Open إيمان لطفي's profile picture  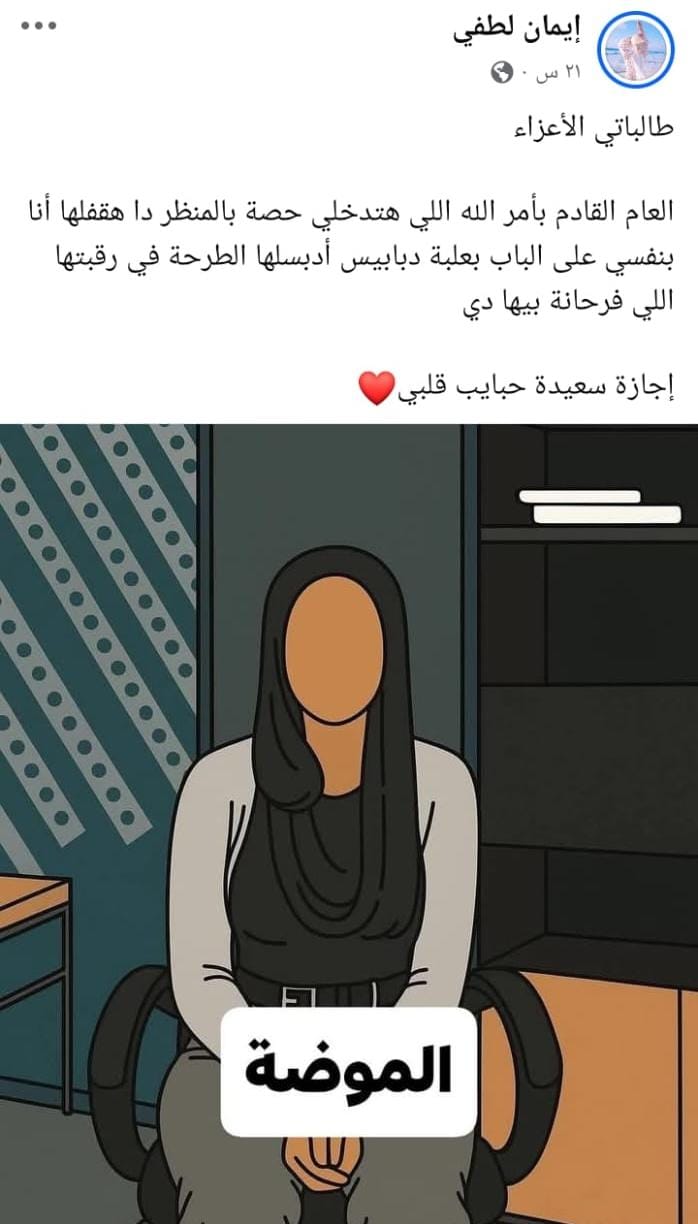click(x=636, y=48)
